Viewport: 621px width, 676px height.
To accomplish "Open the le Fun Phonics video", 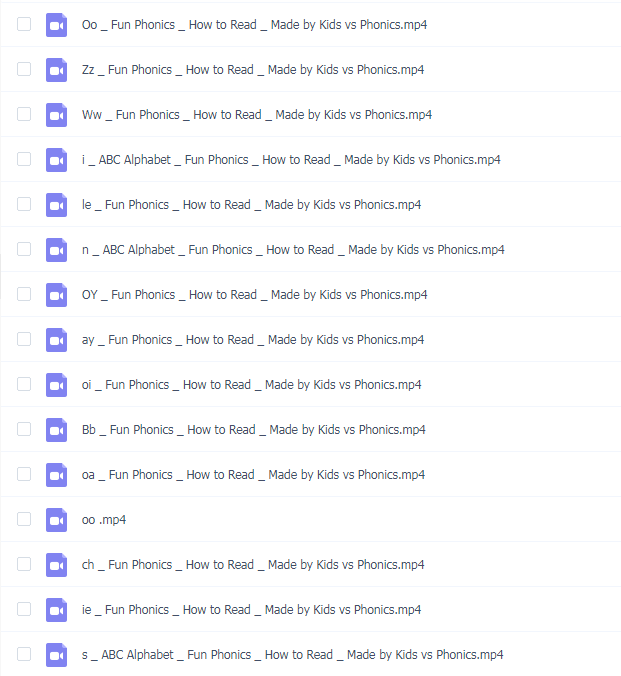I will 251,204.
